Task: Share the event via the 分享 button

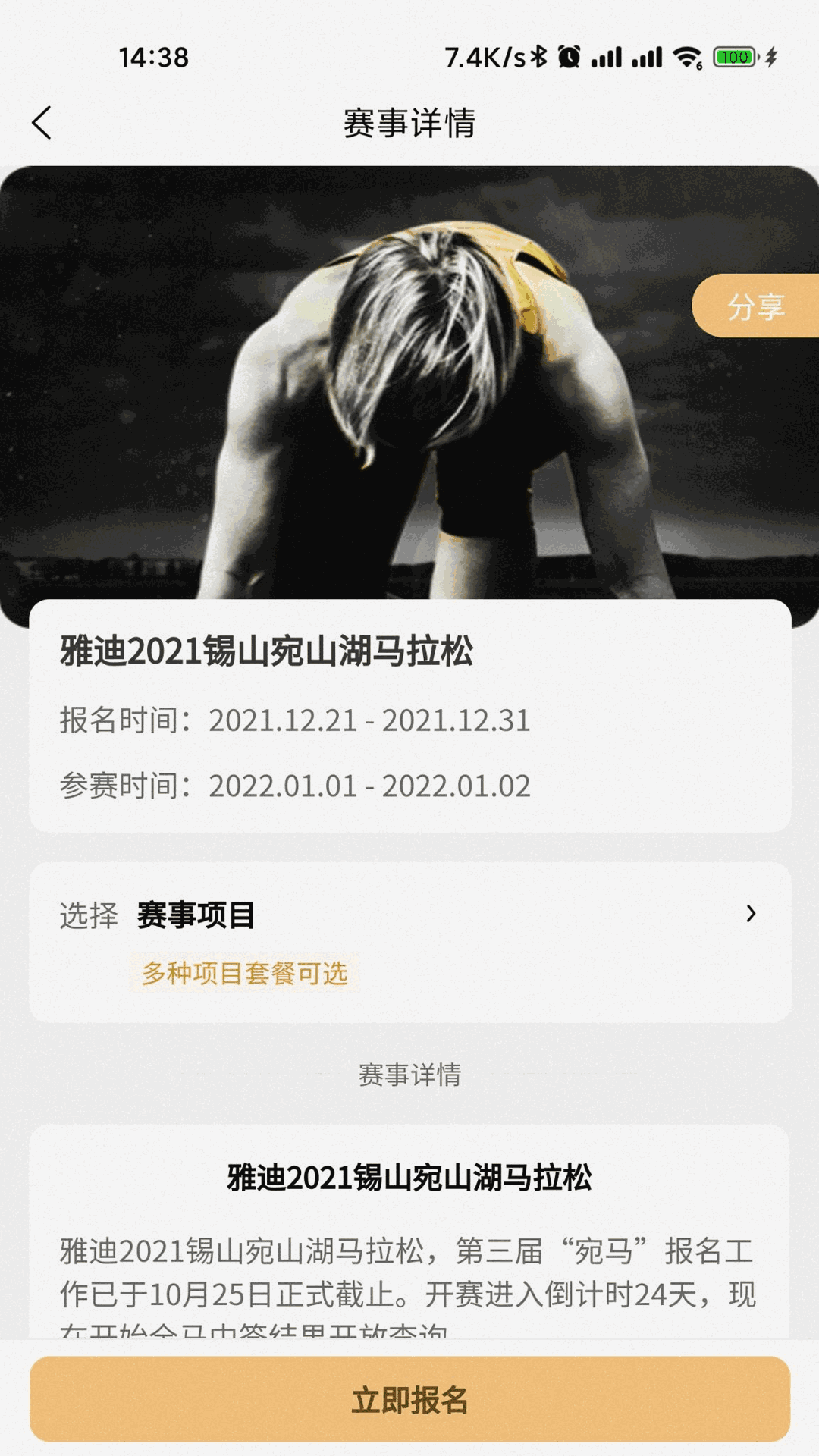Action: (x=755, y=306)
